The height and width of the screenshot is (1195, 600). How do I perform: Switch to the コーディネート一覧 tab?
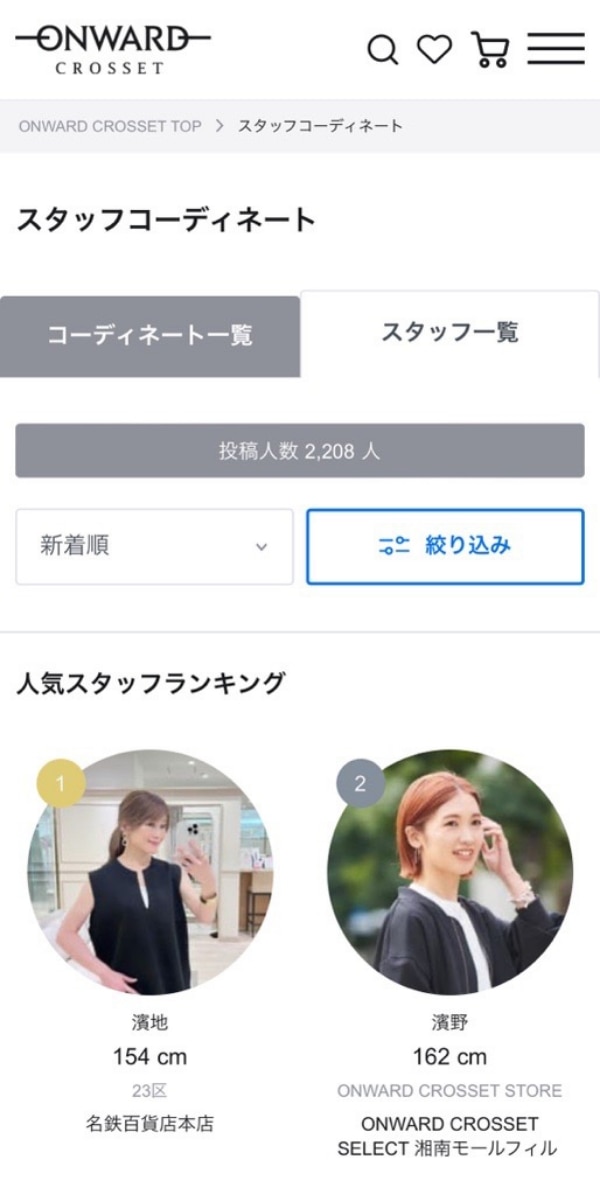tap(150, 335)
